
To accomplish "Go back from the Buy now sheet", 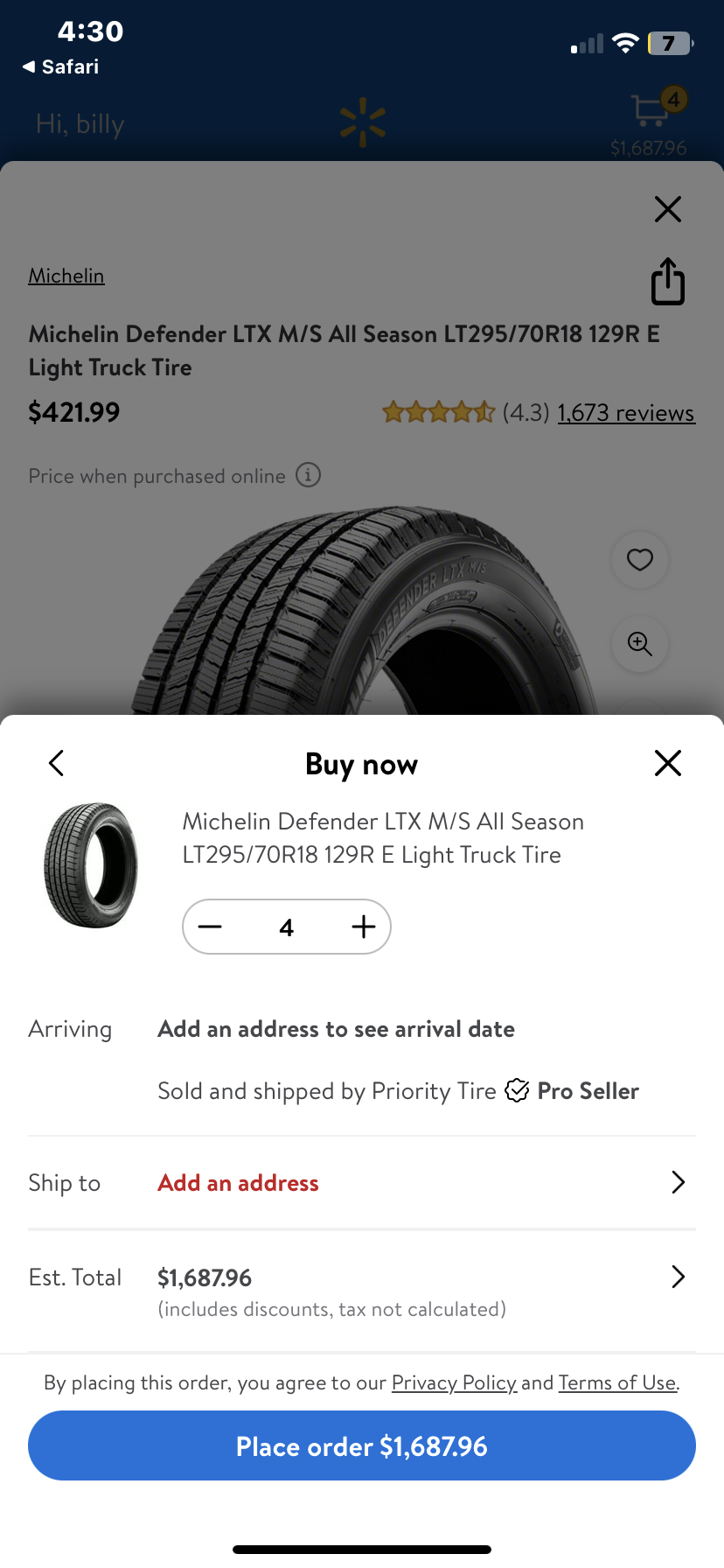I will click(57, 763).
